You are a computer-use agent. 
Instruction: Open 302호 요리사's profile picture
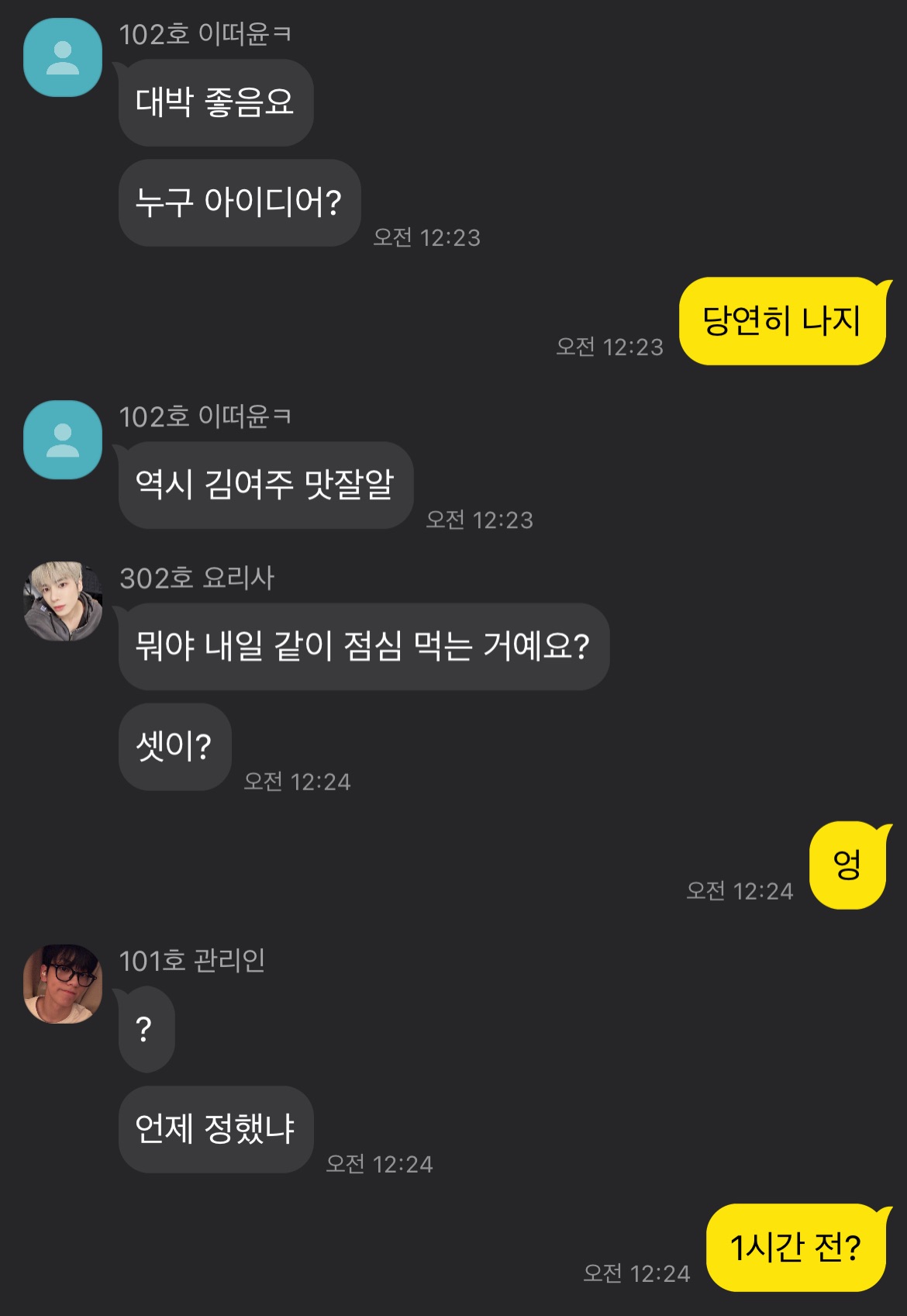click(x=63, y=601)
